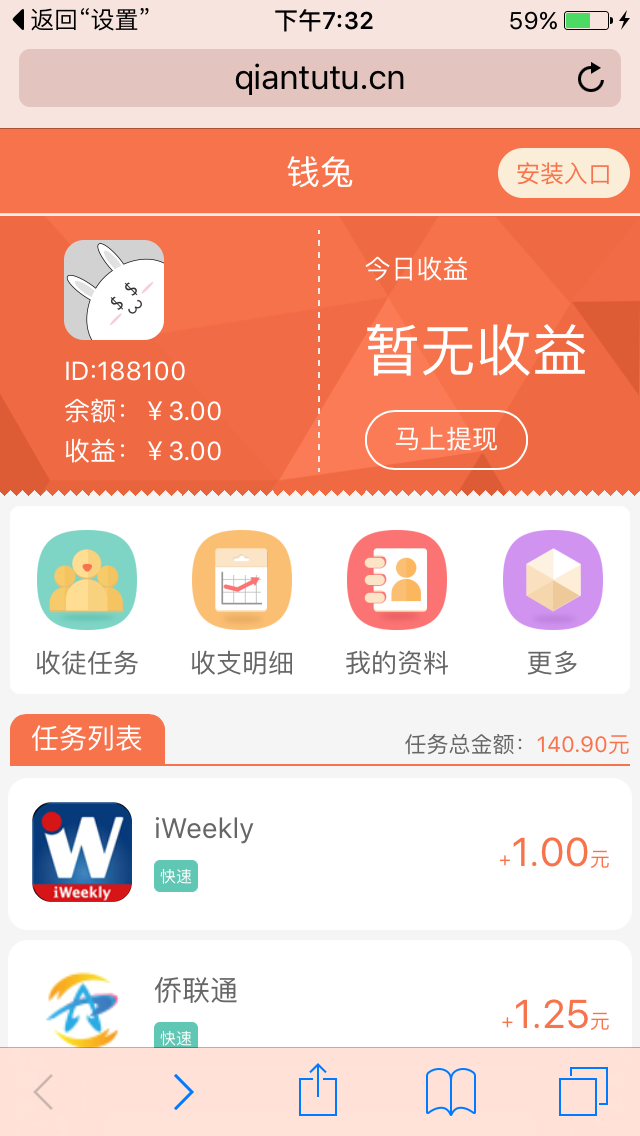Tap the 安装入口 button

pos(563,173)
